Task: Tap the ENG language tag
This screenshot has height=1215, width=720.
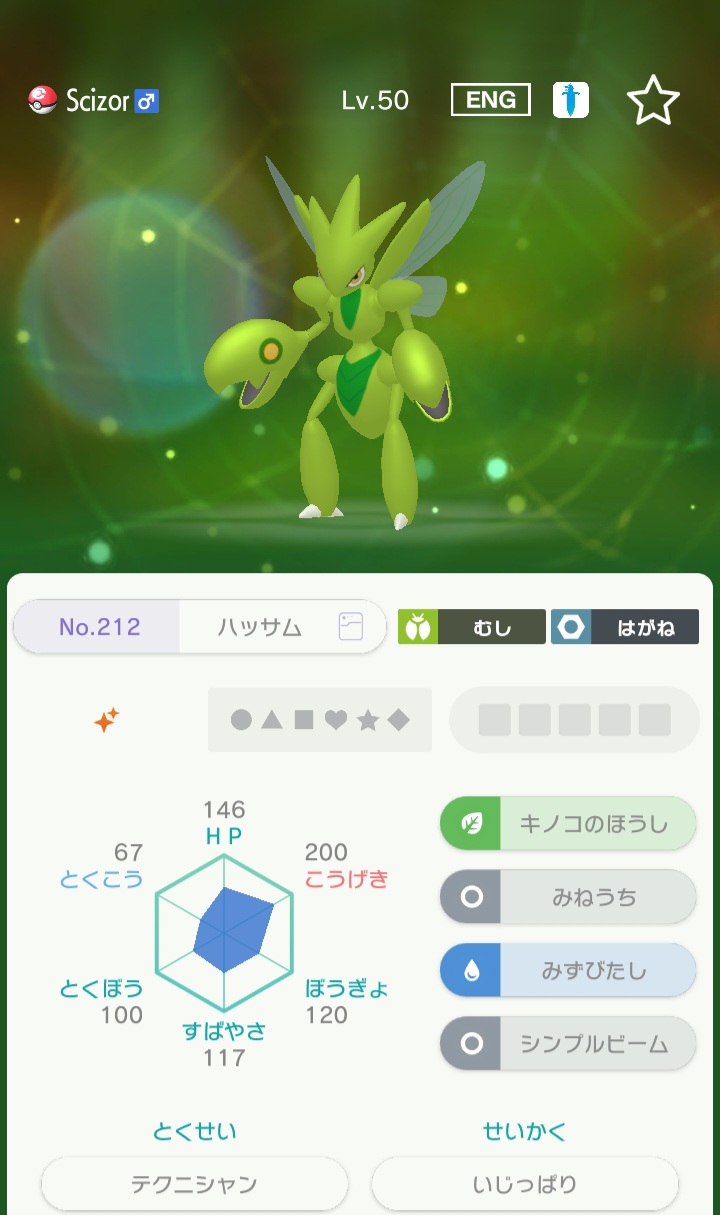Action: 491,100
